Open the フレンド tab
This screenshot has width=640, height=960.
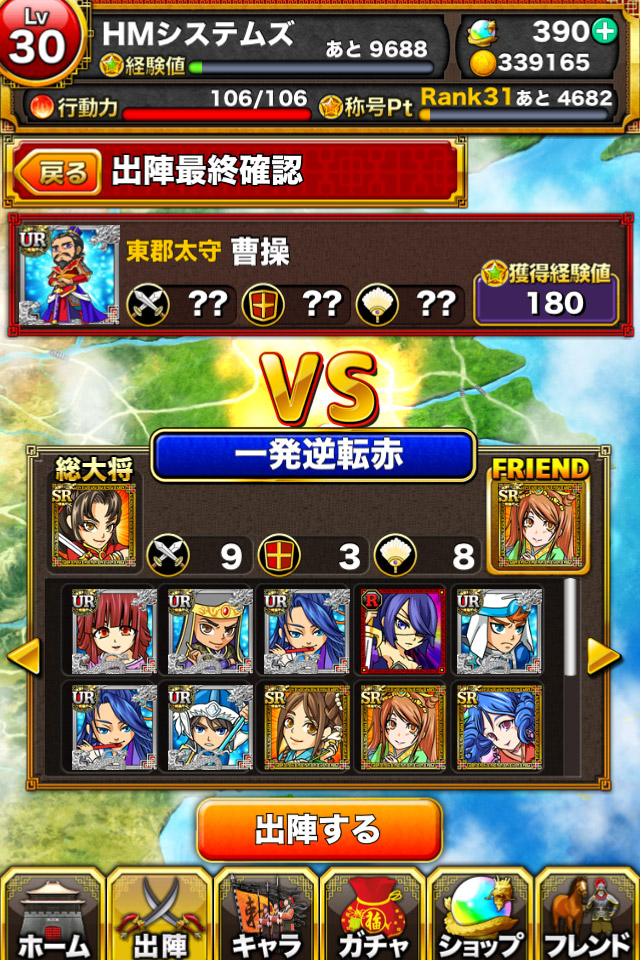[587, 915]
